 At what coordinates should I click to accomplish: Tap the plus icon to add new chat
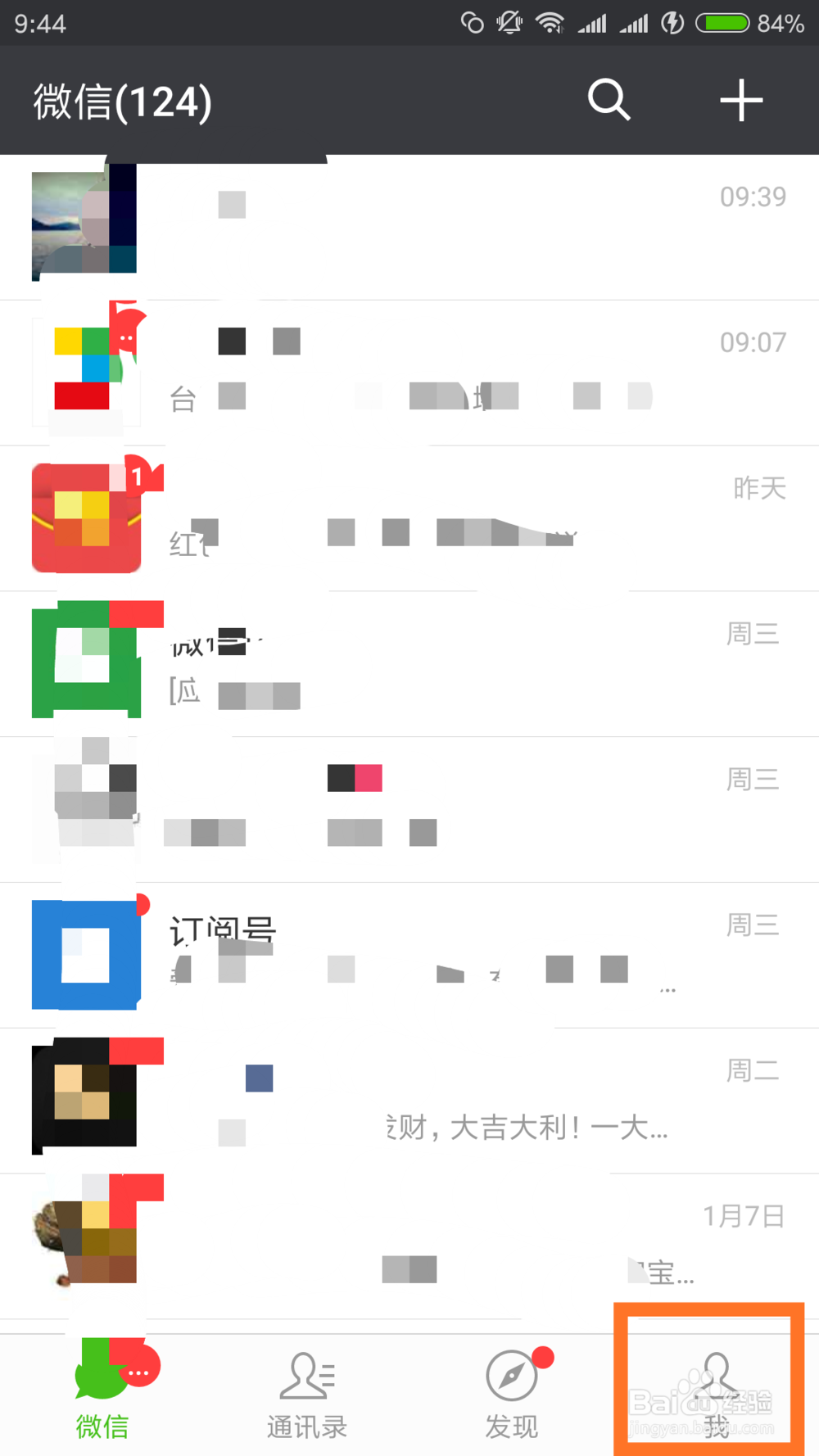pyautogui.click(x=740, y=100)
